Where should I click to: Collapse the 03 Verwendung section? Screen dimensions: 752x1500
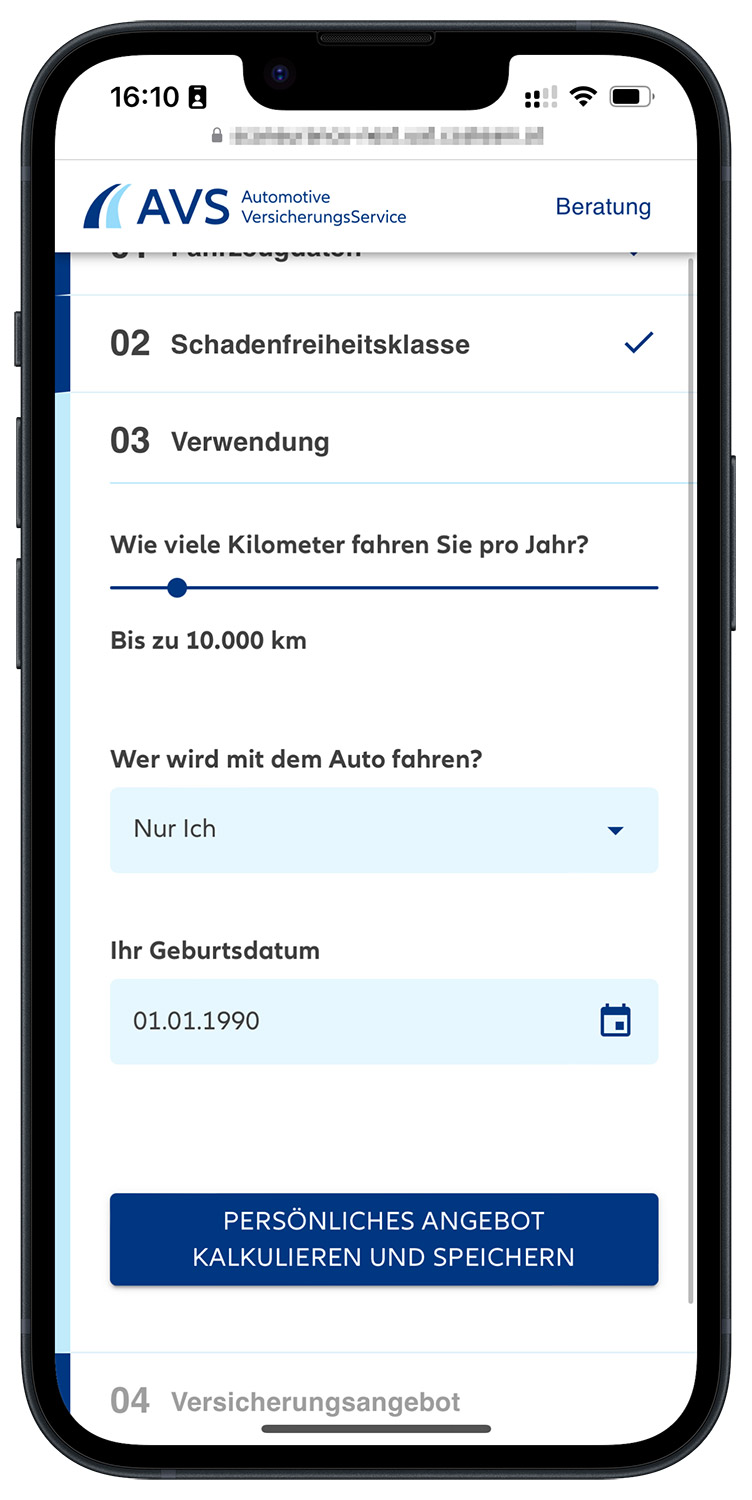pyautogui.click(x=383, y=441)
